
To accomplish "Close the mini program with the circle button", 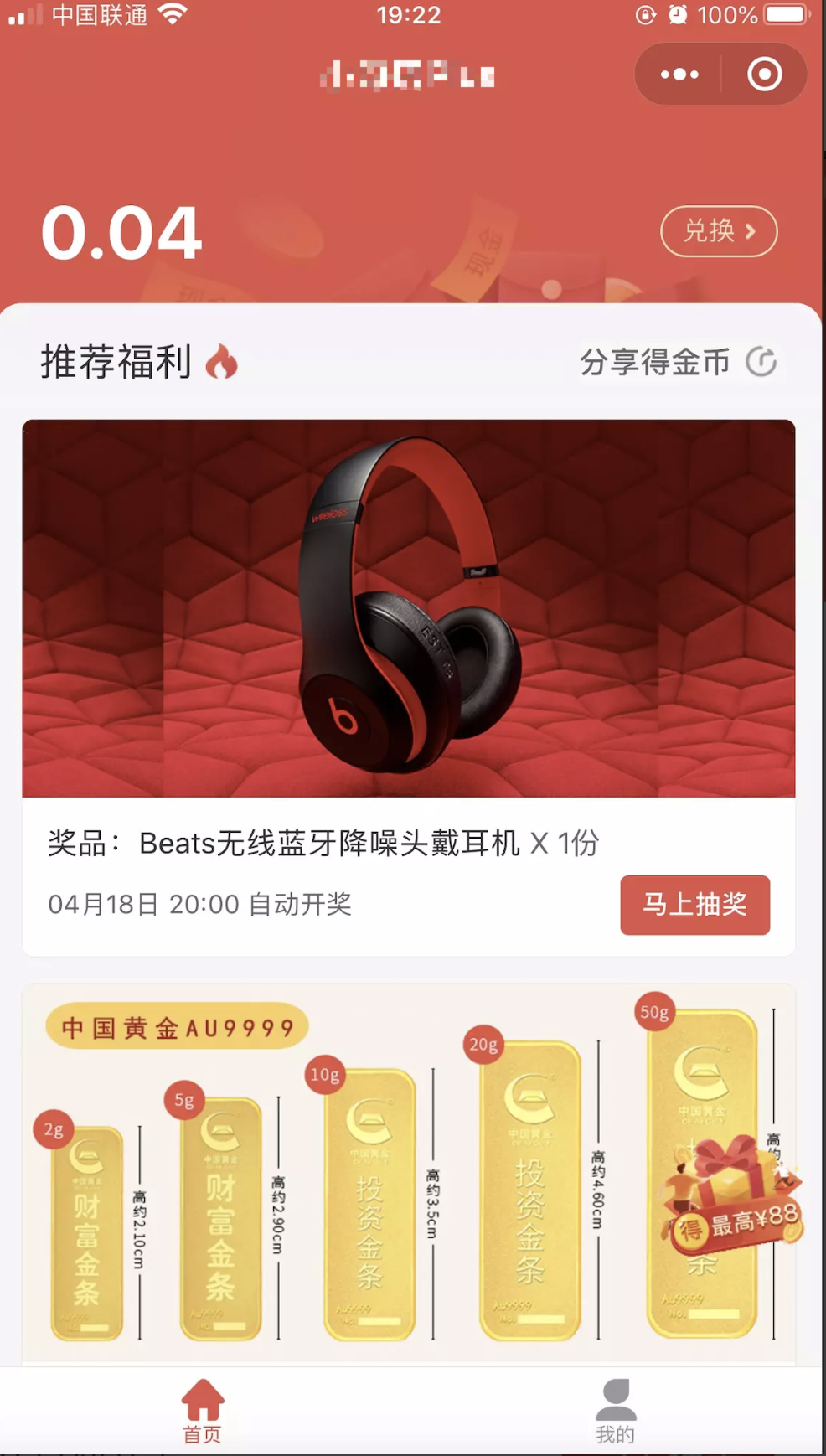I will 764,75.
